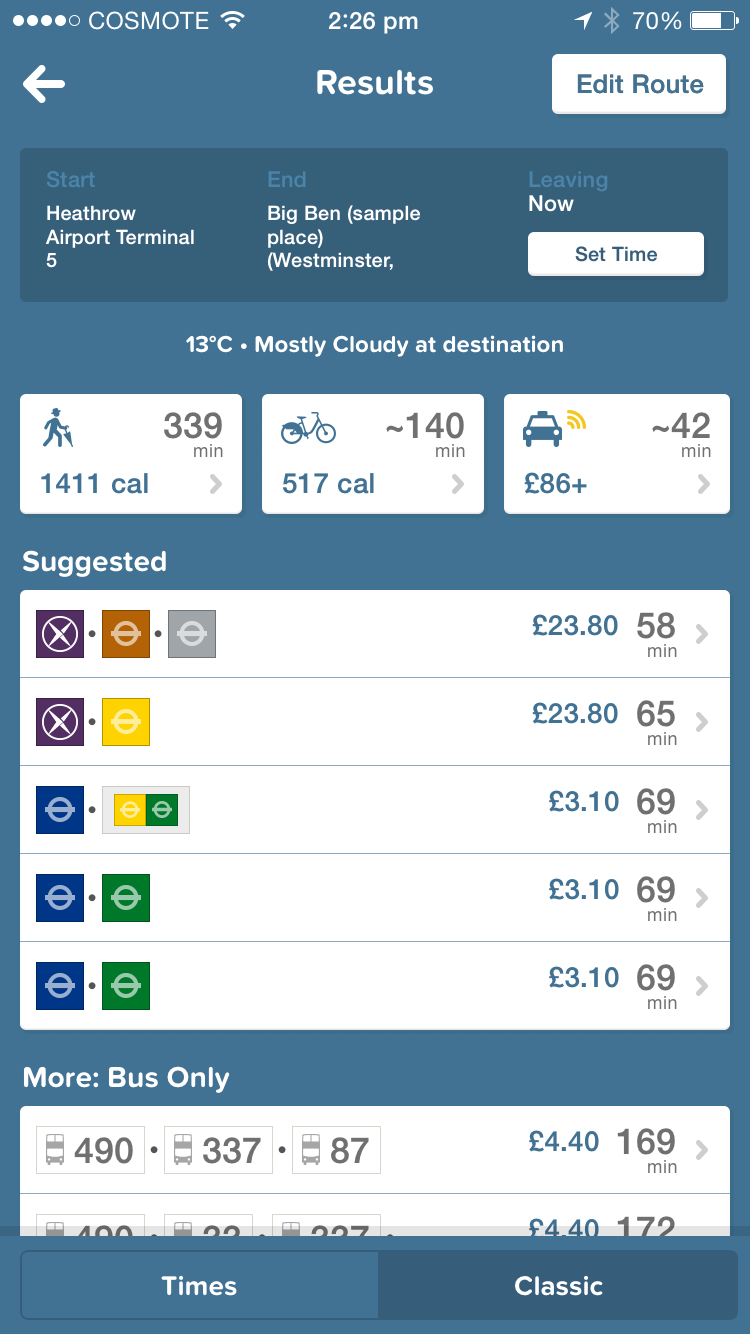Open details for the £23.80 65-minute route
Viewport: 750px width, 1334px height.
375,721
